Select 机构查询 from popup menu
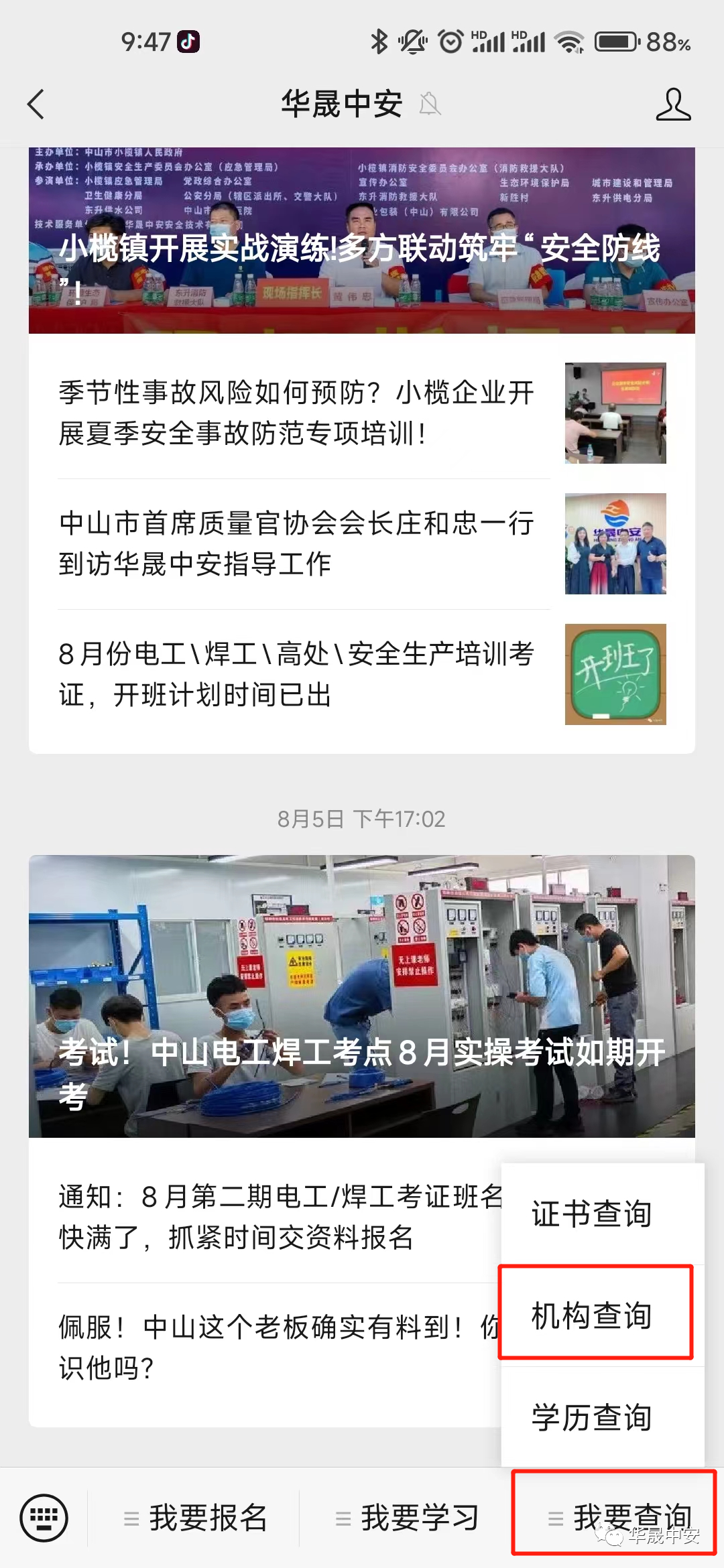Viewport: 724px width, 1568px height. point(593,1315)
